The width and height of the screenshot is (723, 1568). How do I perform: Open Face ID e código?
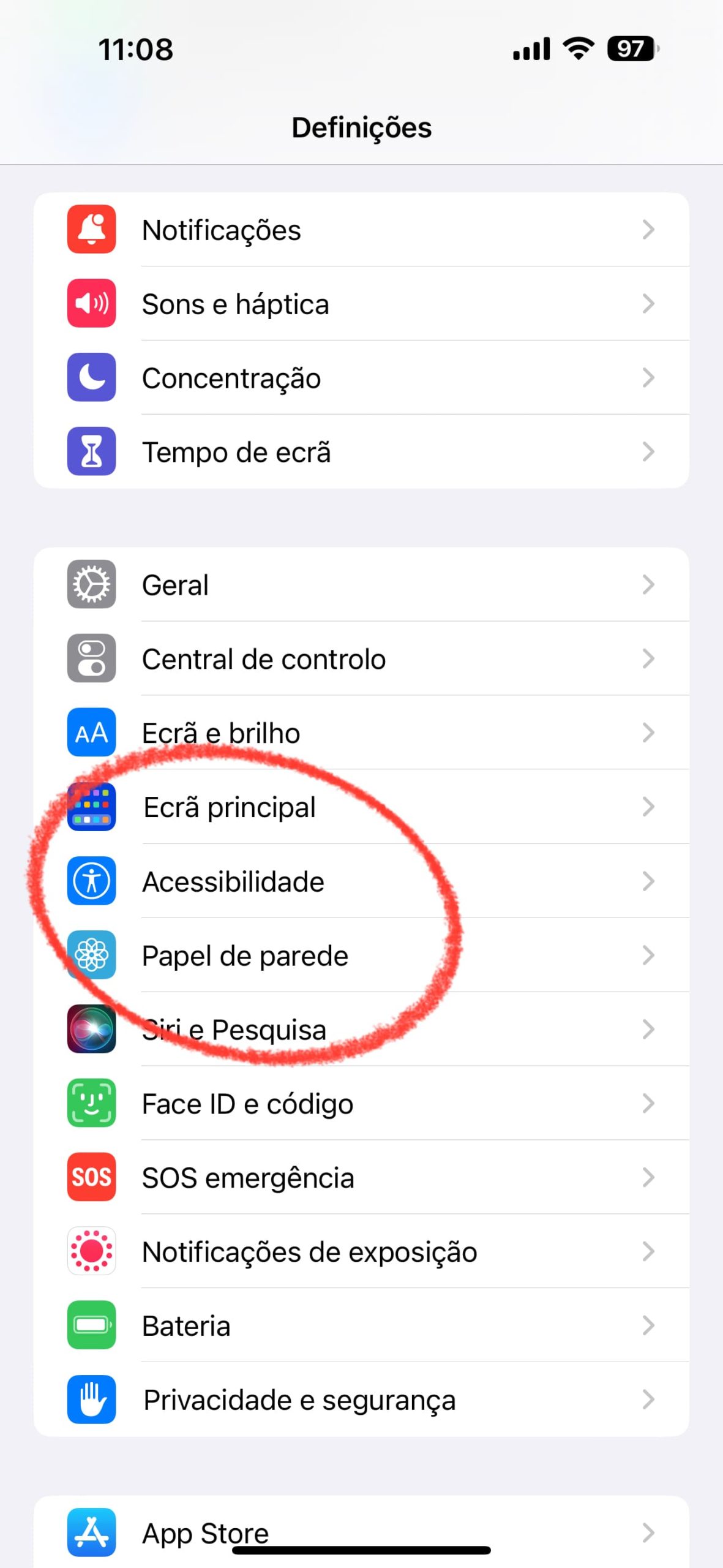pyautogui.click(x=361, y=1103)
